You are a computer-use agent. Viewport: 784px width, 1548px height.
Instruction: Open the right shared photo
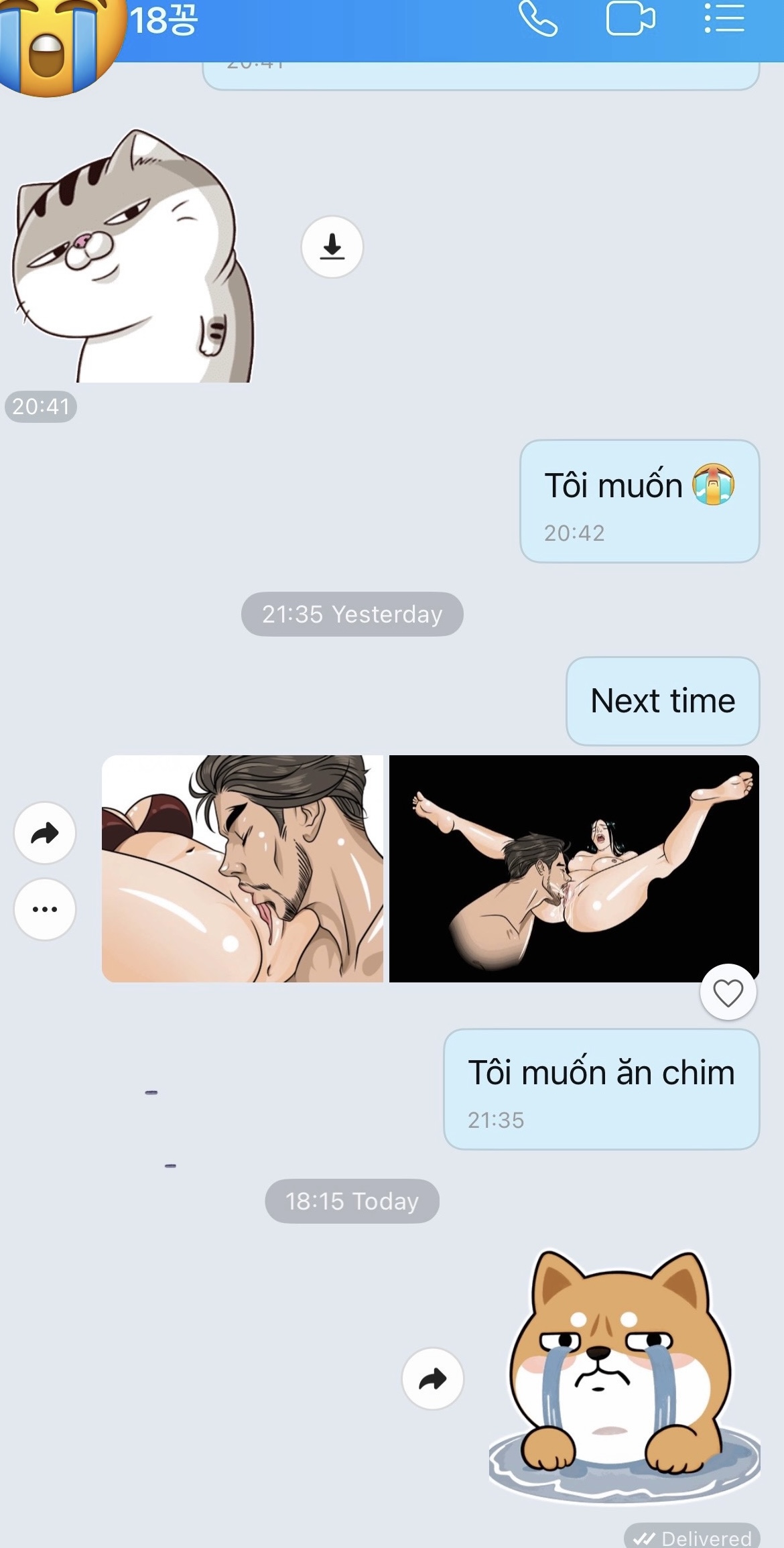(x=574, y=868)
